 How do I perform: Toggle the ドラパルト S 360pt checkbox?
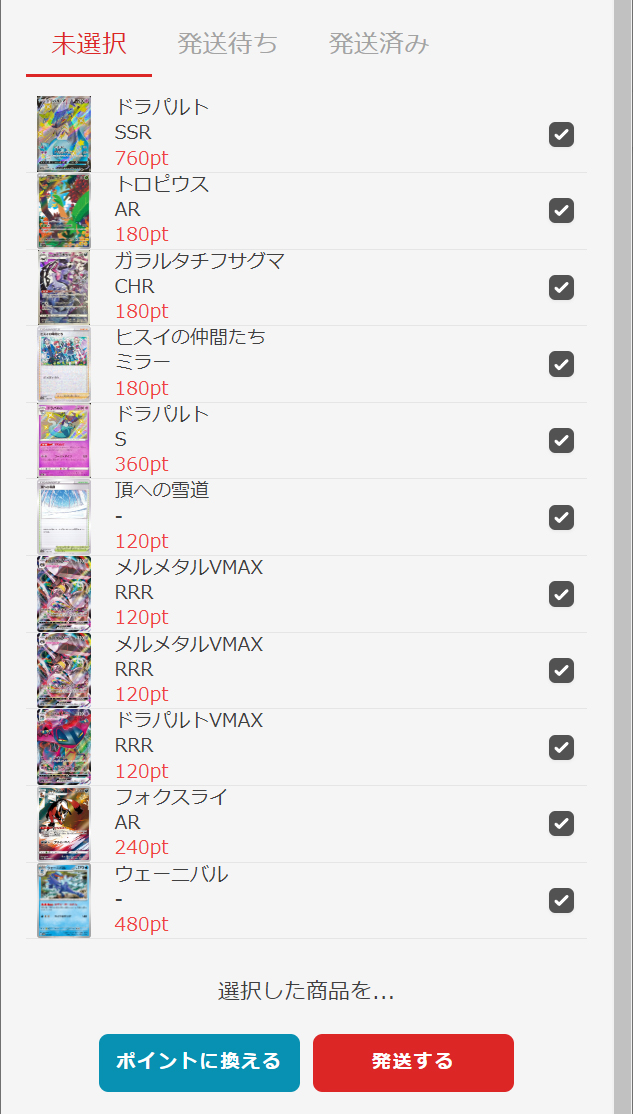point(561,440)
